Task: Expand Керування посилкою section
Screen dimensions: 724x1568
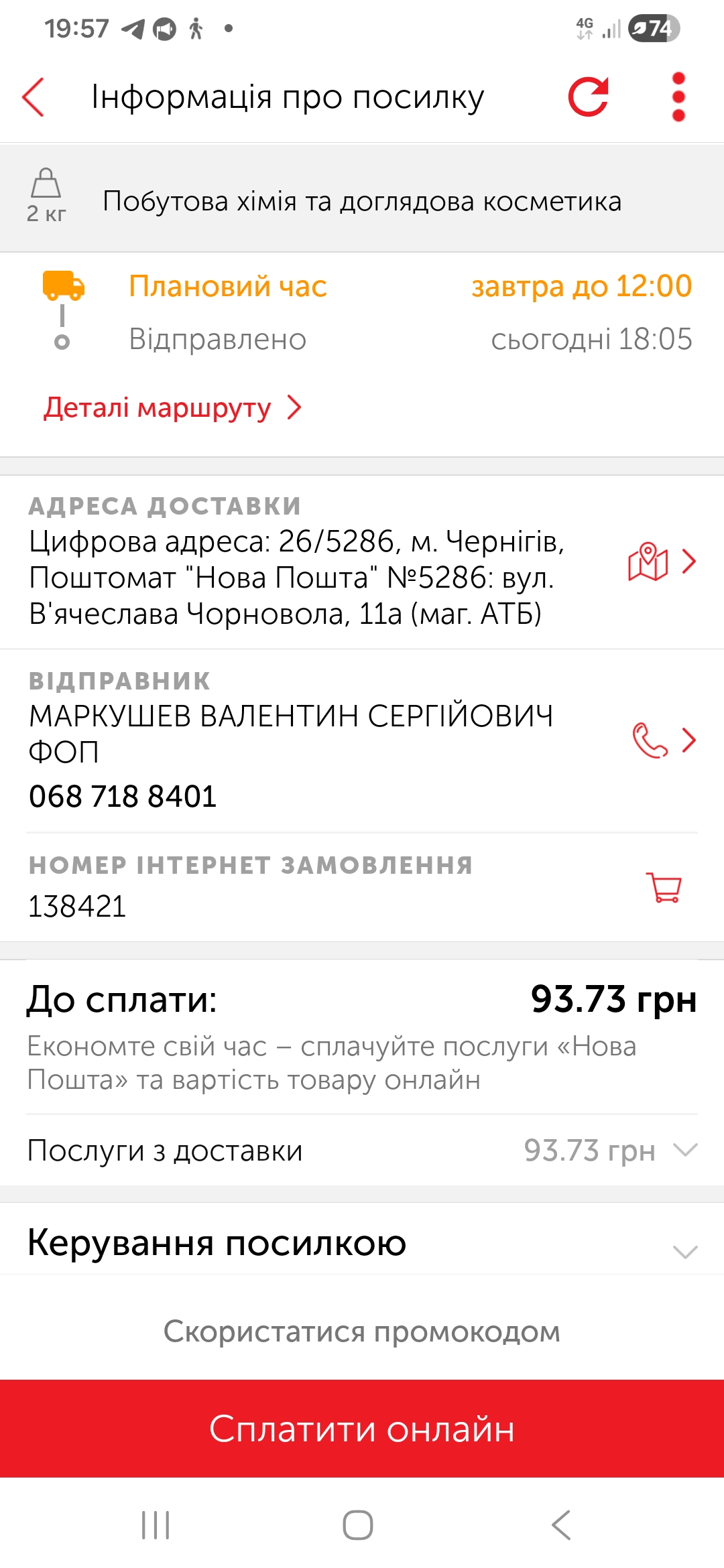Action: coord(684,1250)
